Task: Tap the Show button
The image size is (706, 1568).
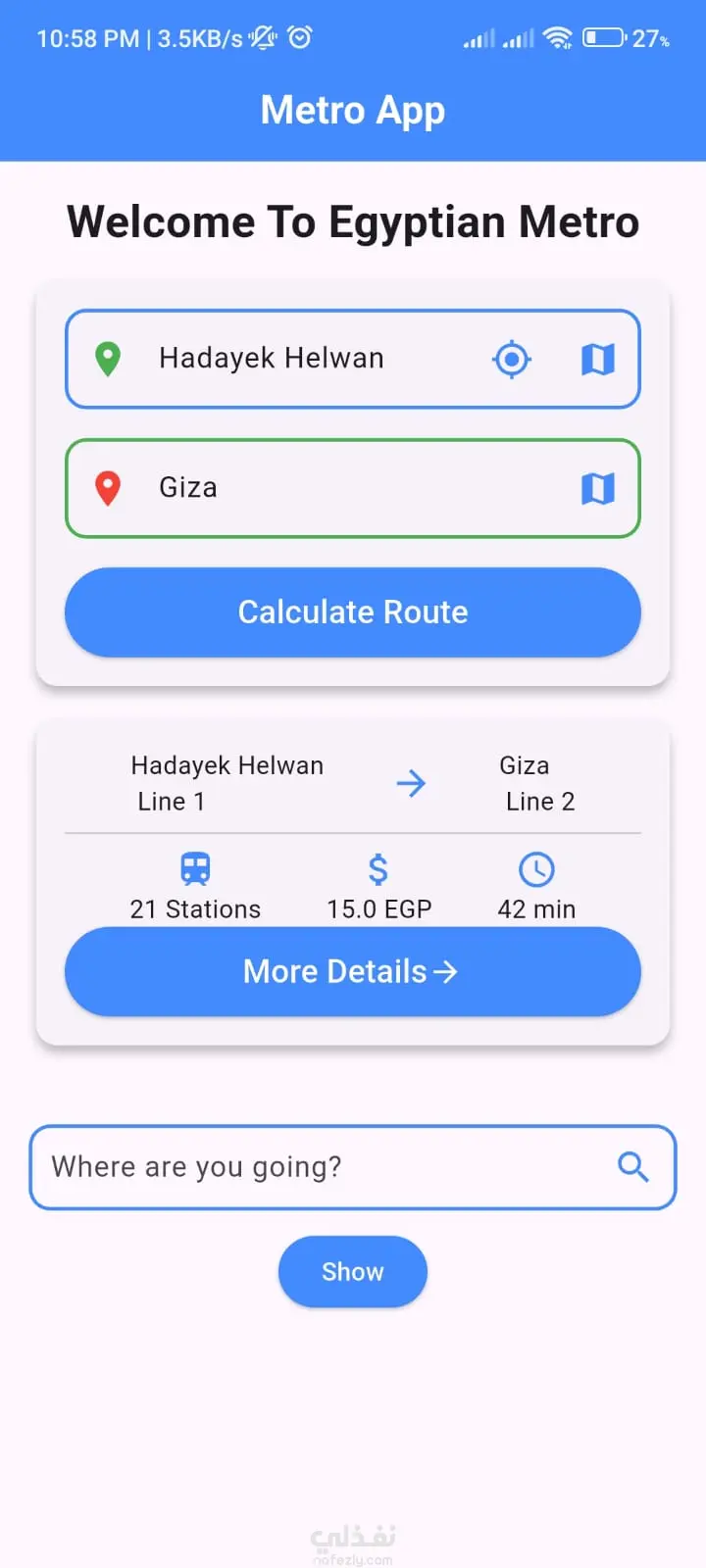Action: pos(353,1272)
